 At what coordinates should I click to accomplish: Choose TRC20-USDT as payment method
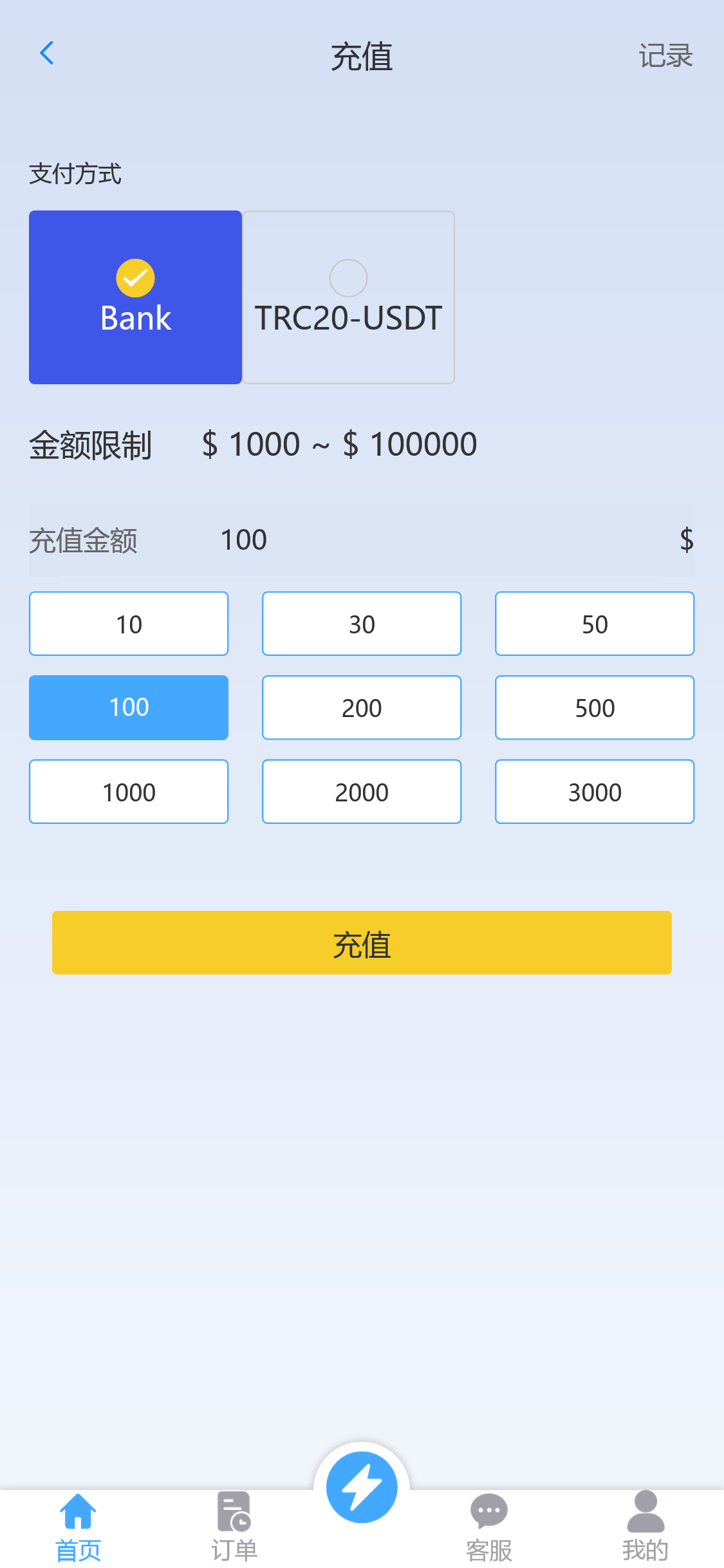pyautogui.click(x=348, y=297)
